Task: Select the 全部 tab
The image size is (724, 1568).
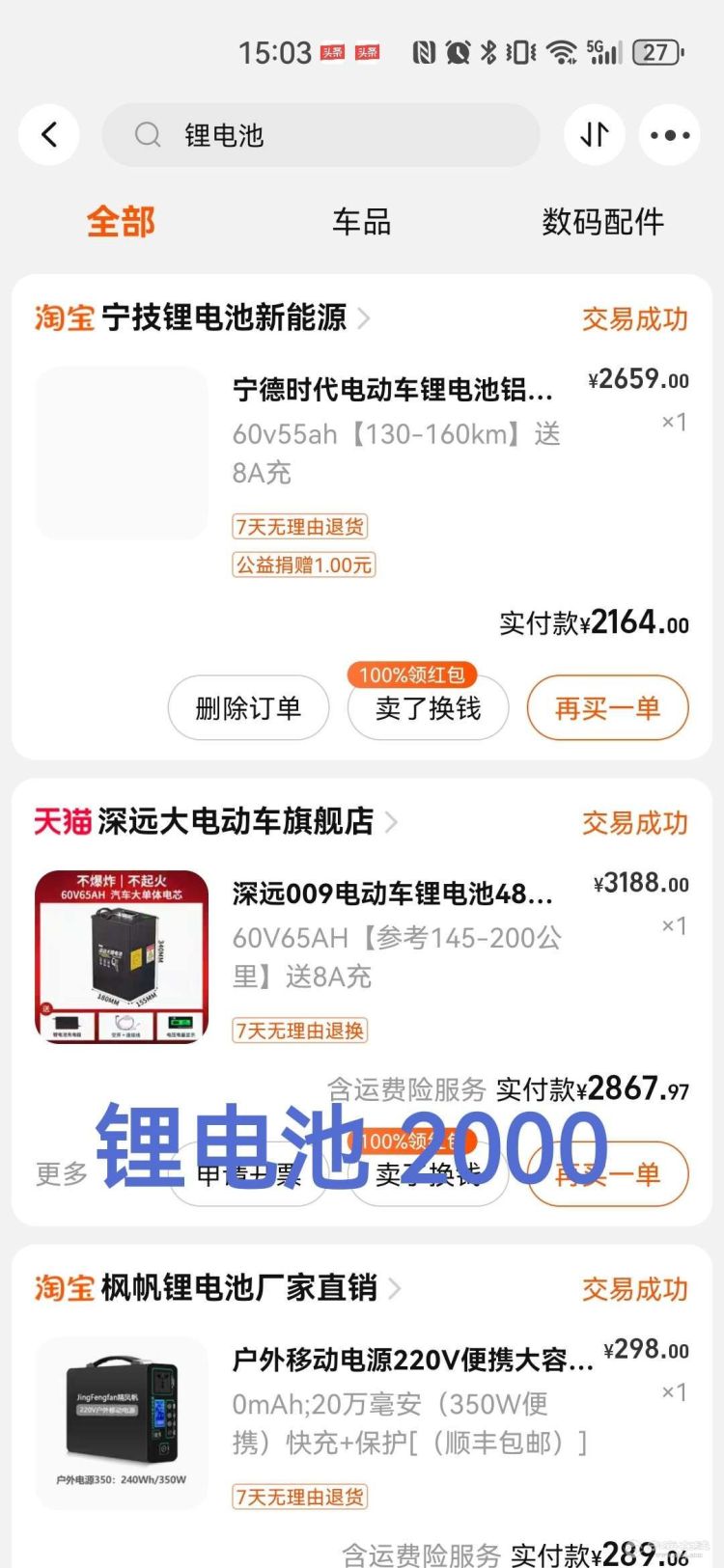Action: (x=121, y=222)
